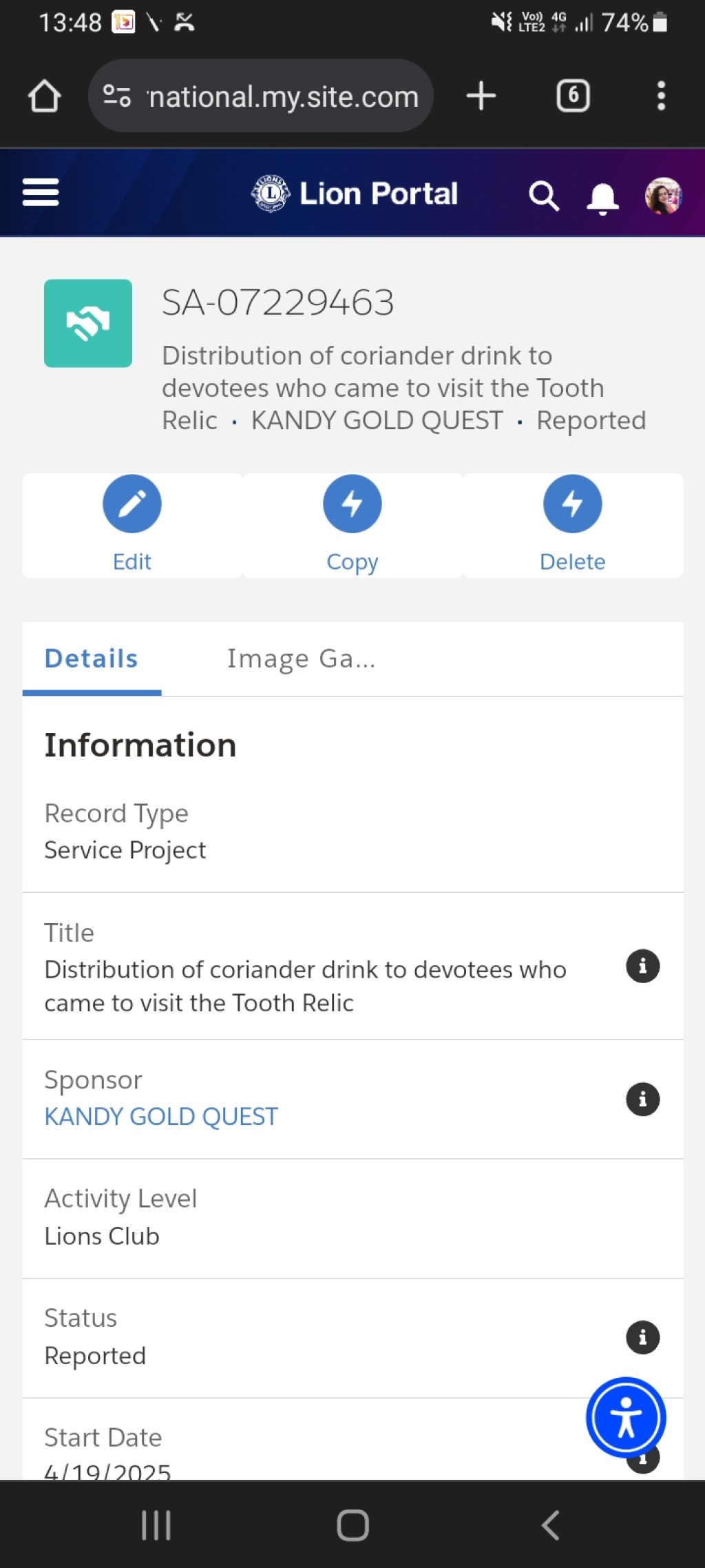Screen dimensions: 705x1568
Task: Open the browser tab switcher
Action: point(574,96)
